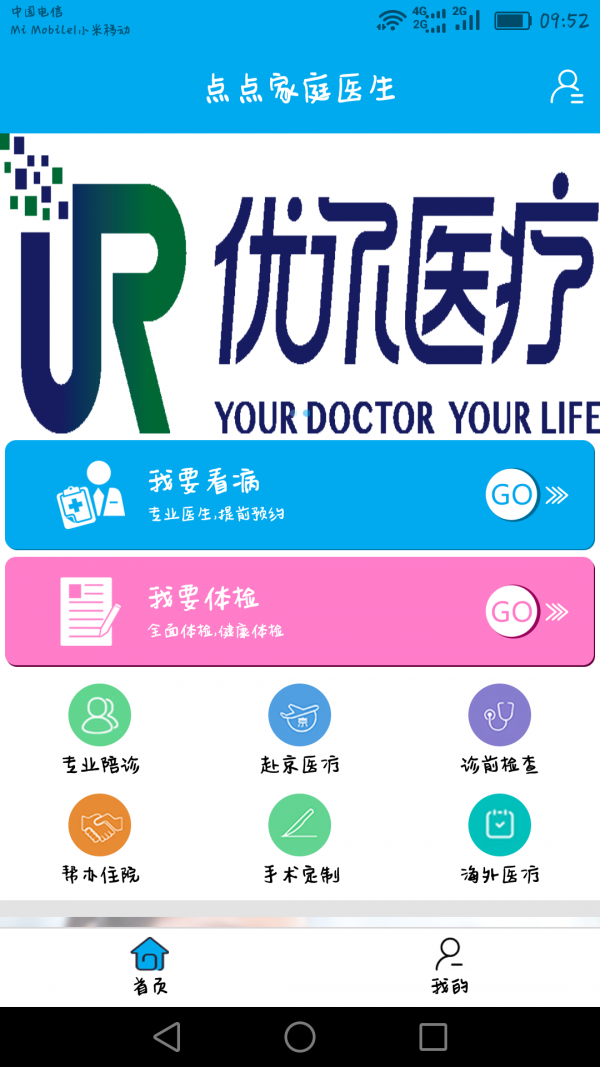Image resolution: width=600 pixels, height=1067 pixels.
Task: Tap the 我要看病 card
Action: pos(300,495)
